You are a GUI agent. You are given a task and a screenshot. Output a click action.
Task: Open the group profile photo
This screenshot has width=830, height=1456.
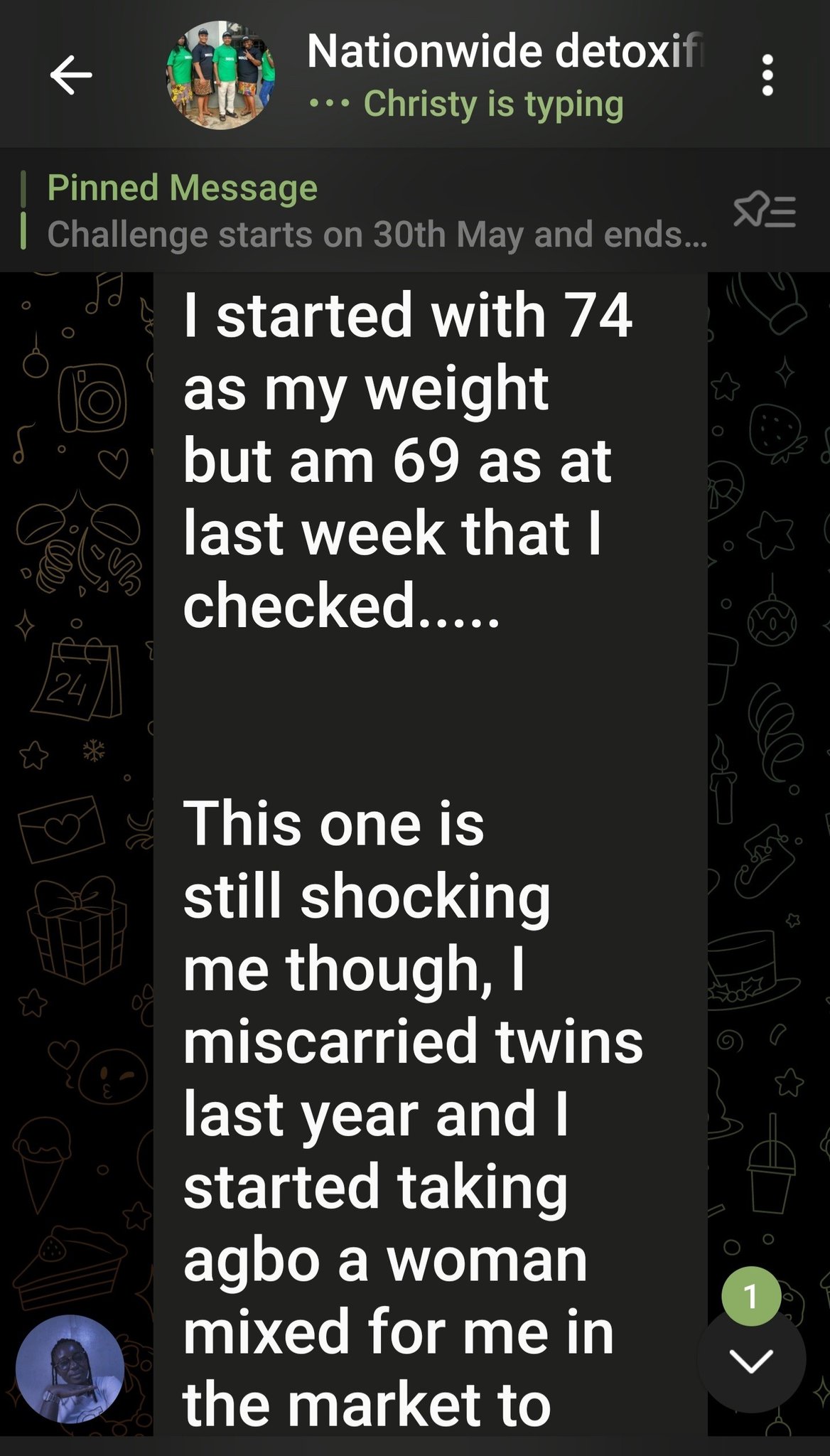pyautogui.click(x=221, y=74)
